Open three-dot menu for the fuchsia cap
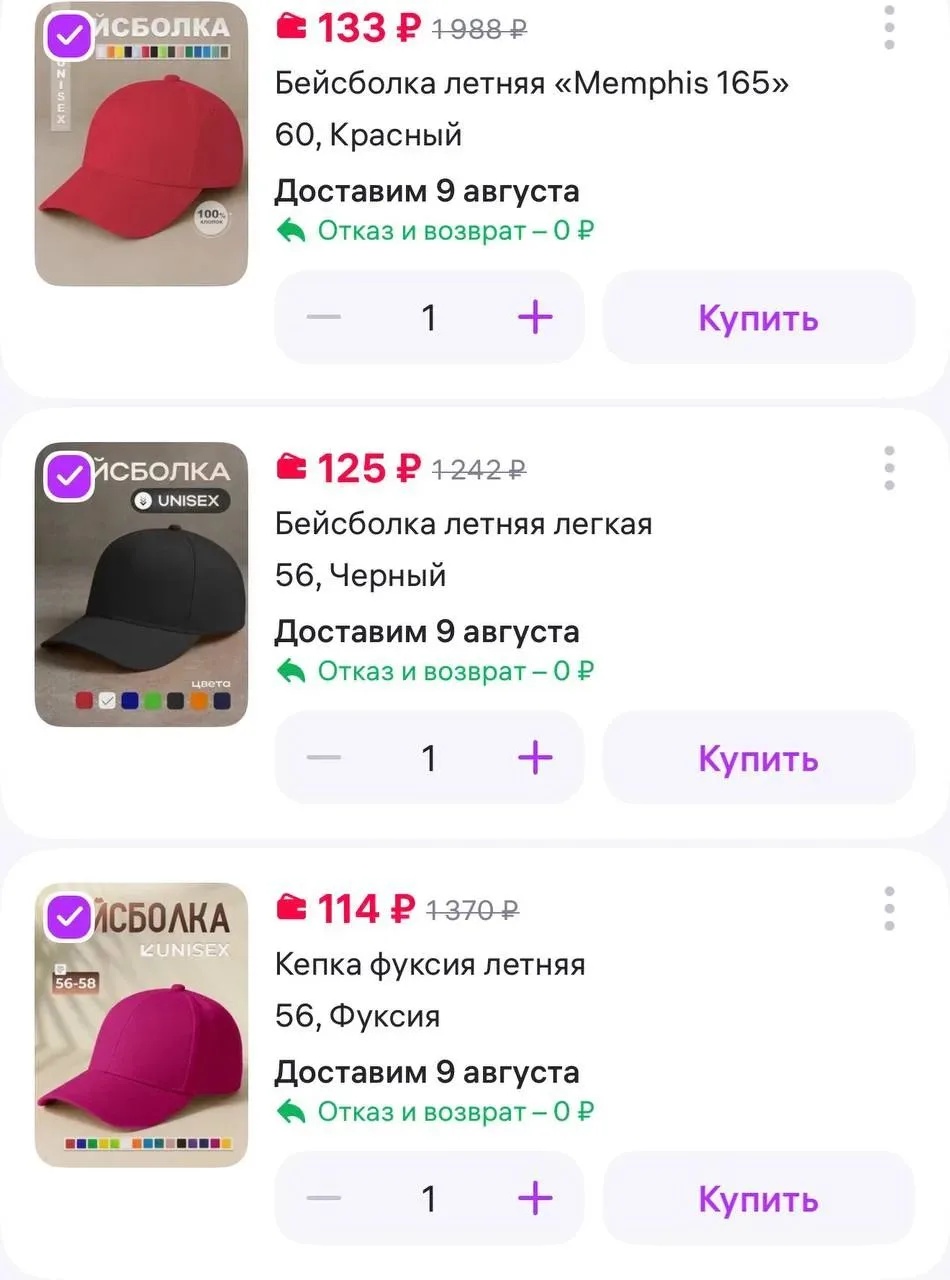 point(889,908)
